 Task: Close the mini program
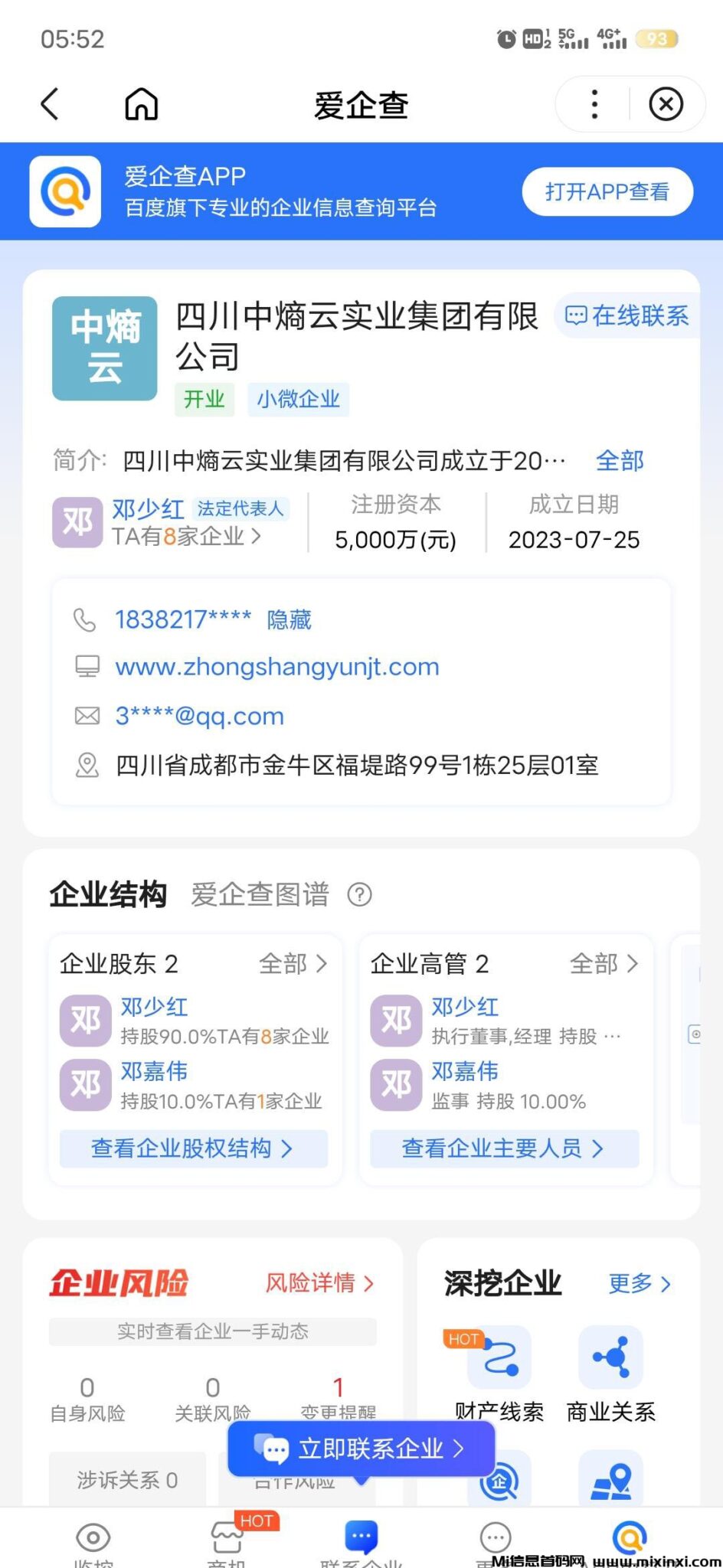point(666,104)
